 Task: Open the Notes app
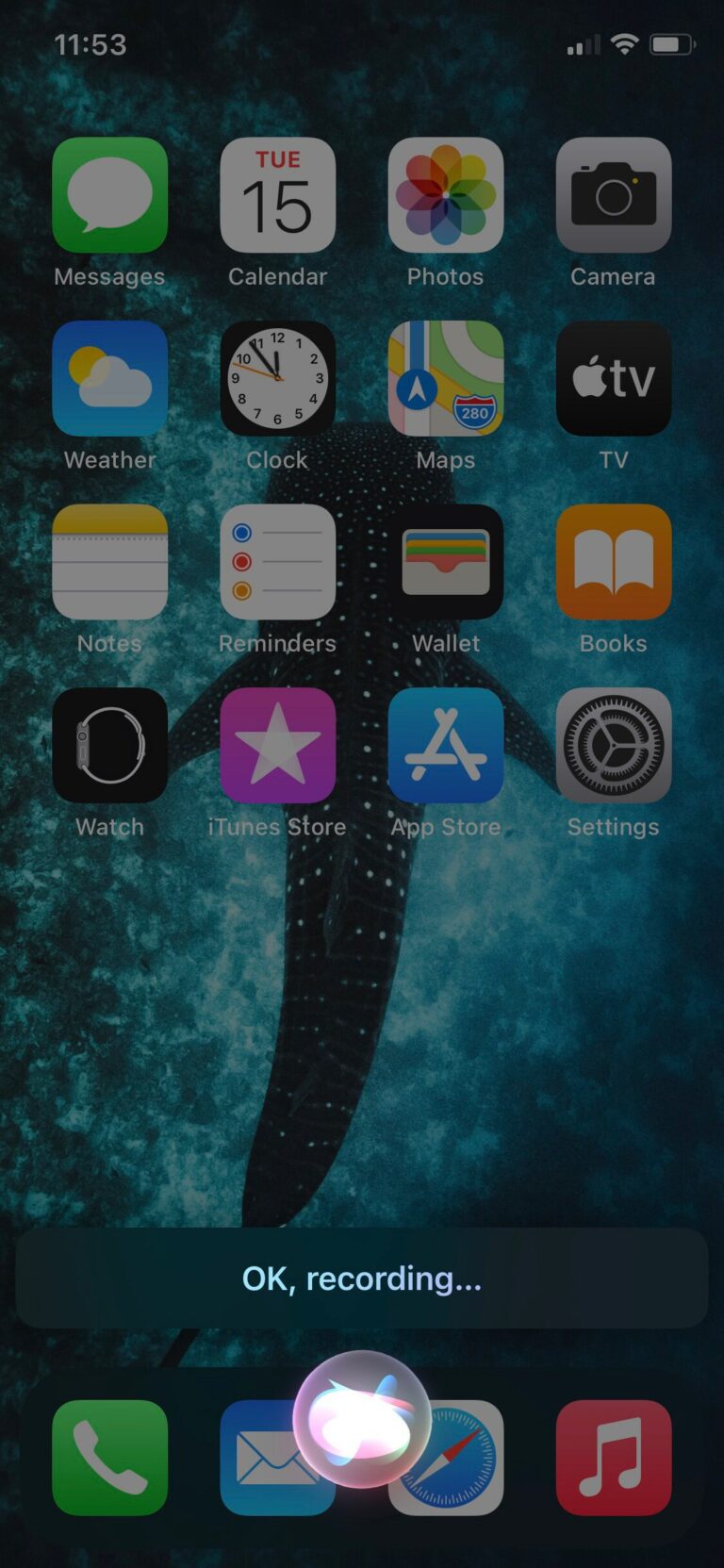(x=109, y=562)
